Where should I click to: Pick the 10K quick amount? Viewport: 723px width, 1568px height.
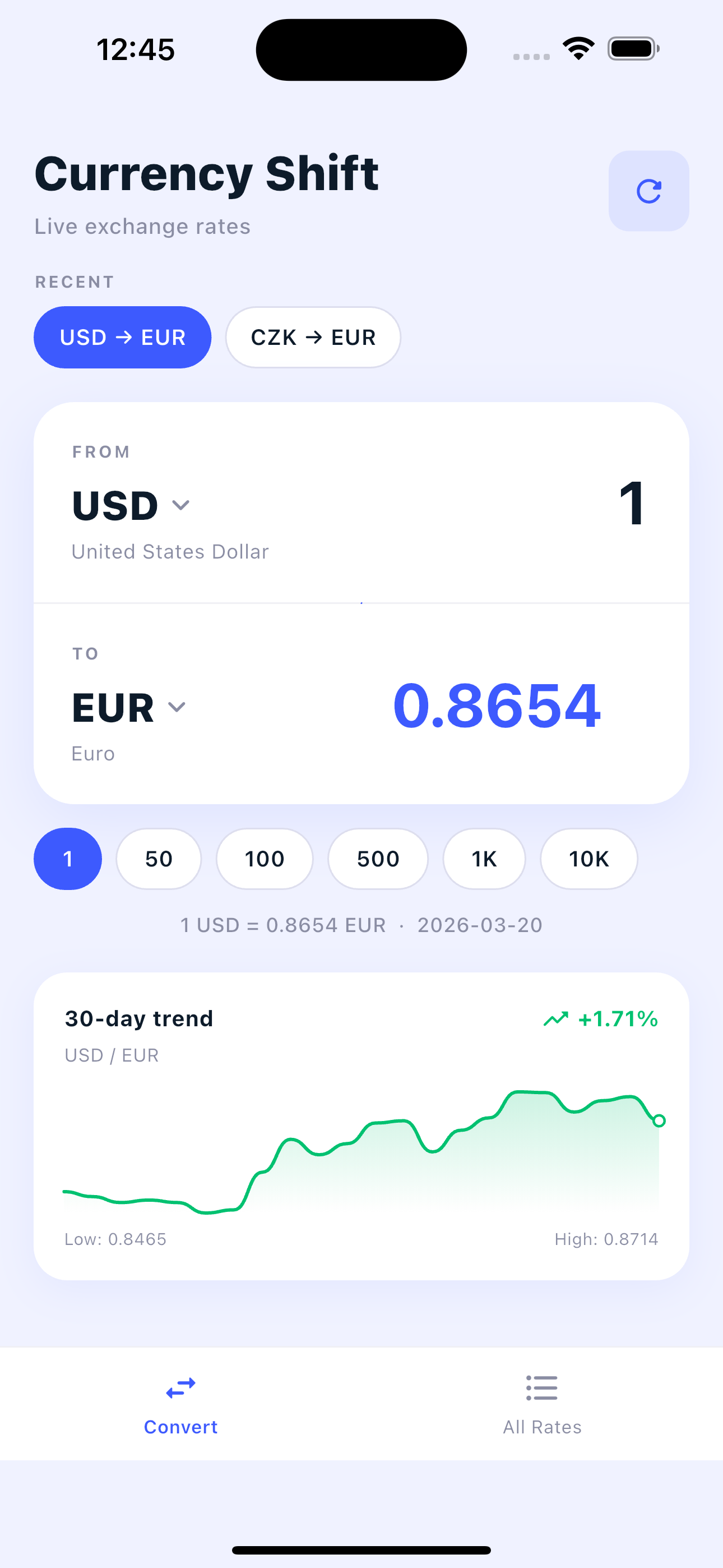coord(588,859)
